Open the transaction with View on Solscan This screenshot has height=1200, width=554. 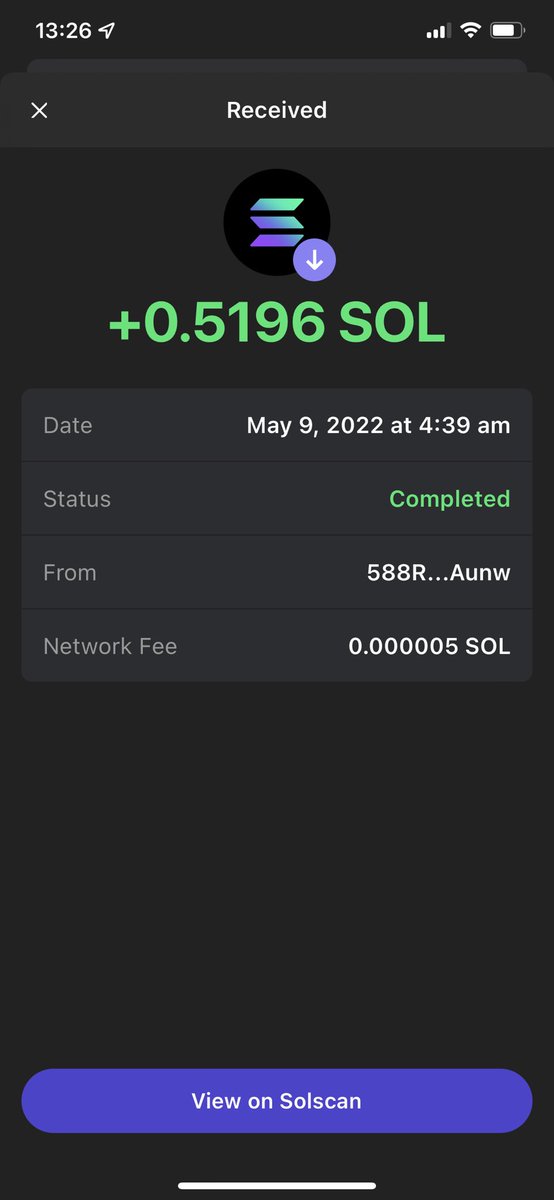point(277,1101)
